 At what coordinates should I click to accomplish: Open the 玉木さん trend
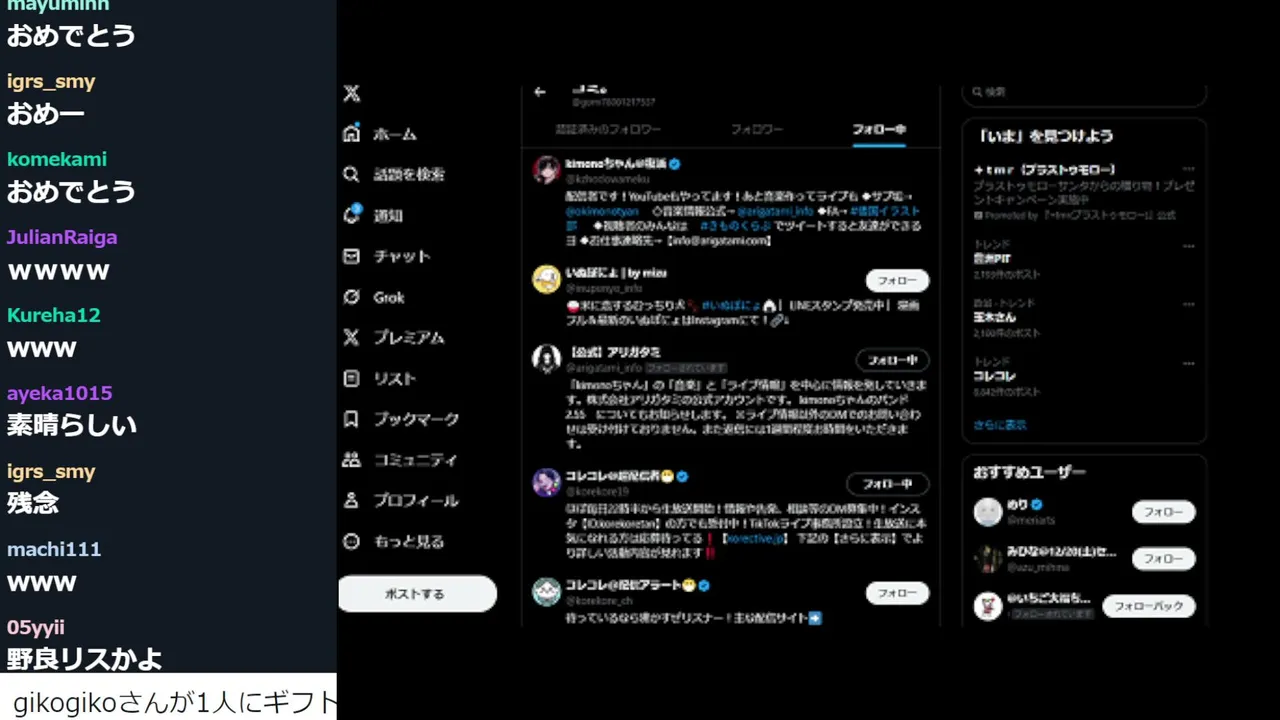995,317
